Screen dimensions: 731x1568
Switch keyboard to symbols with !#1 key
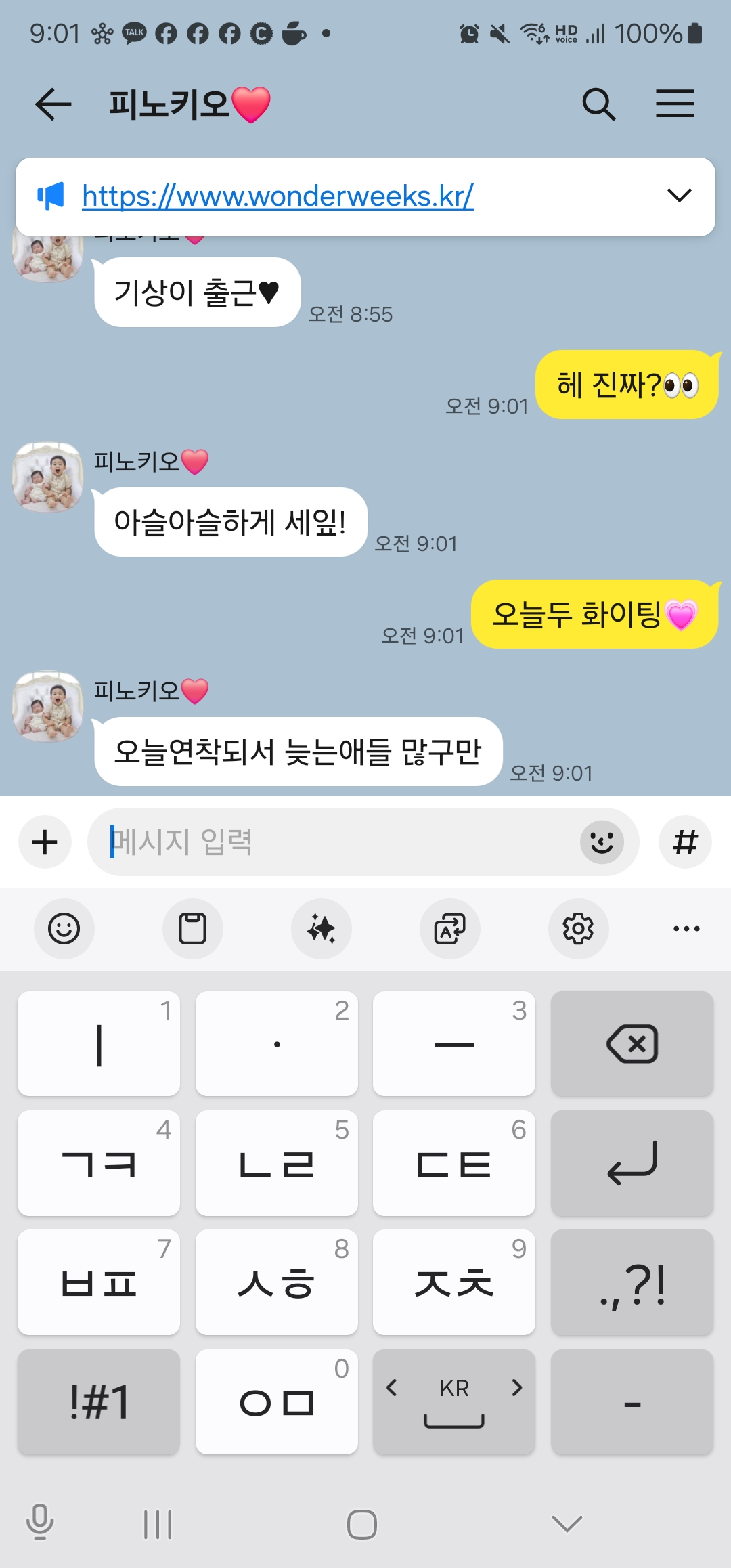pos(99,1402)
